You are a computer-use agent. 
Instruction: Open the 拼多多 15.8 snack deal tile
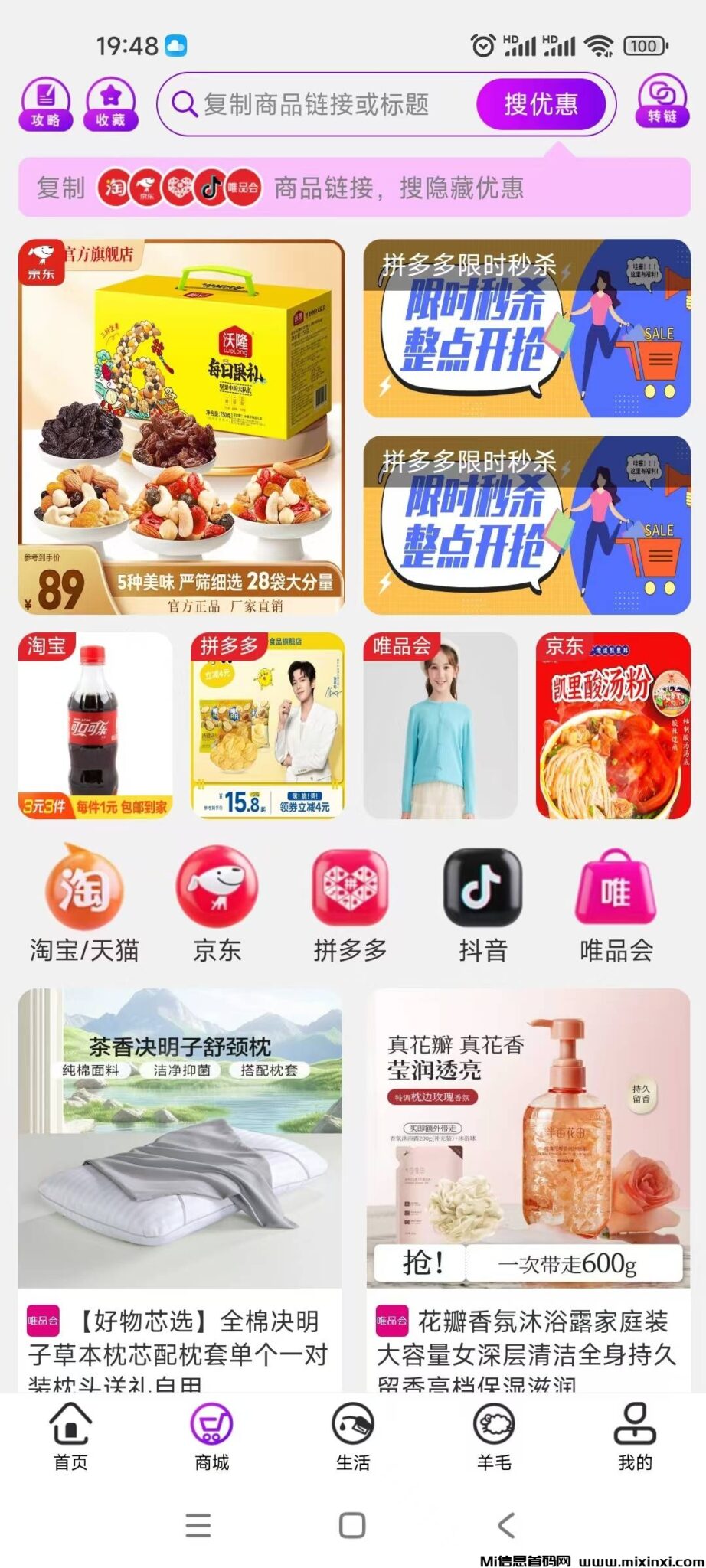point(268,725)
